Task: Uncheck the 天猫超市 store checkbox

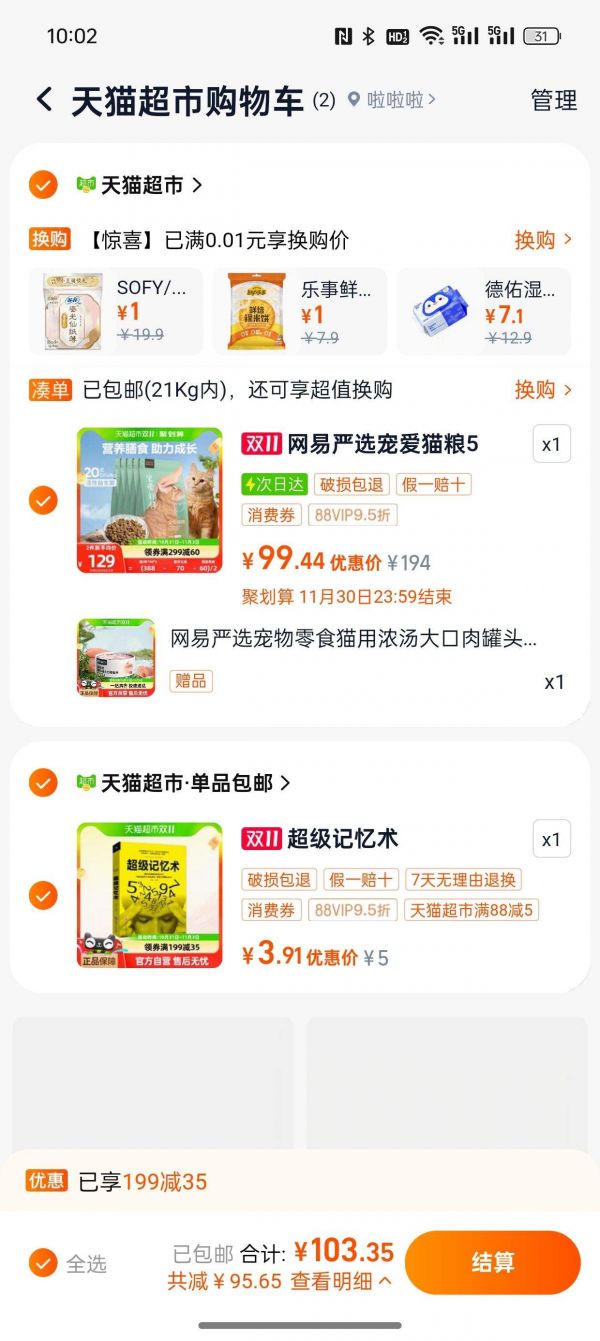Action: point(43,185)
